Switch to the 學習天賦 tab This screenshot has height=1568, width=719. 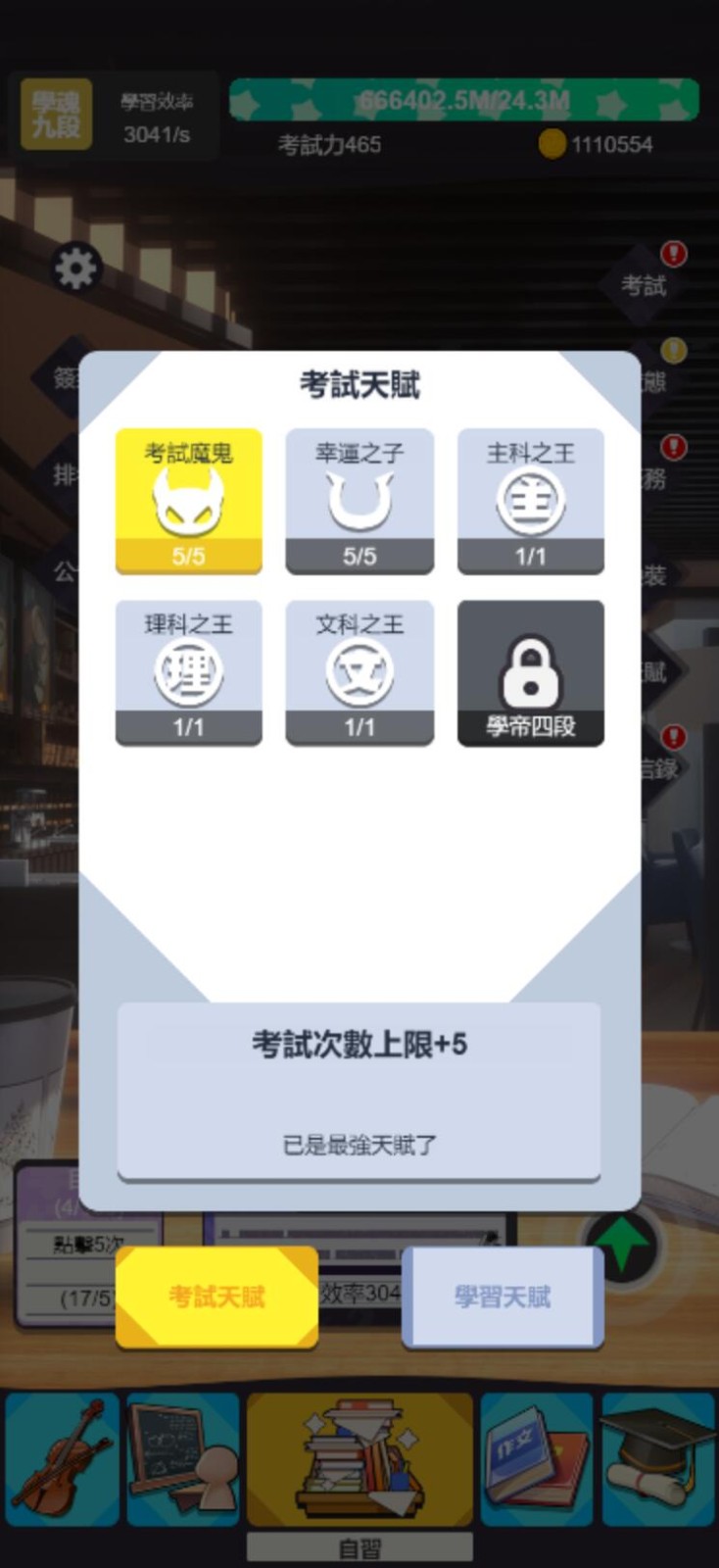[x=503, y=1297]
